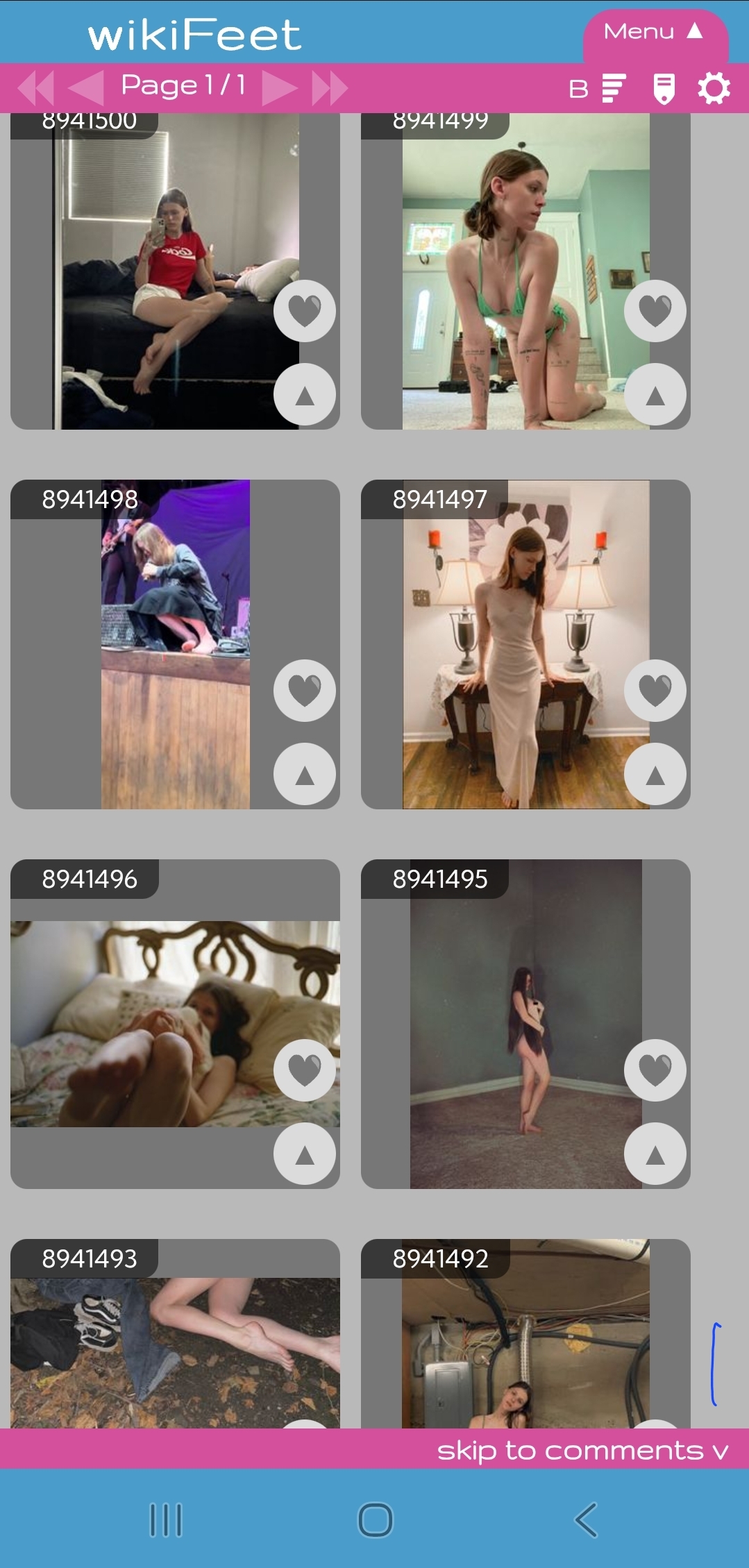
Task: Open the settings gear
Action: click(x=714, y=88)
